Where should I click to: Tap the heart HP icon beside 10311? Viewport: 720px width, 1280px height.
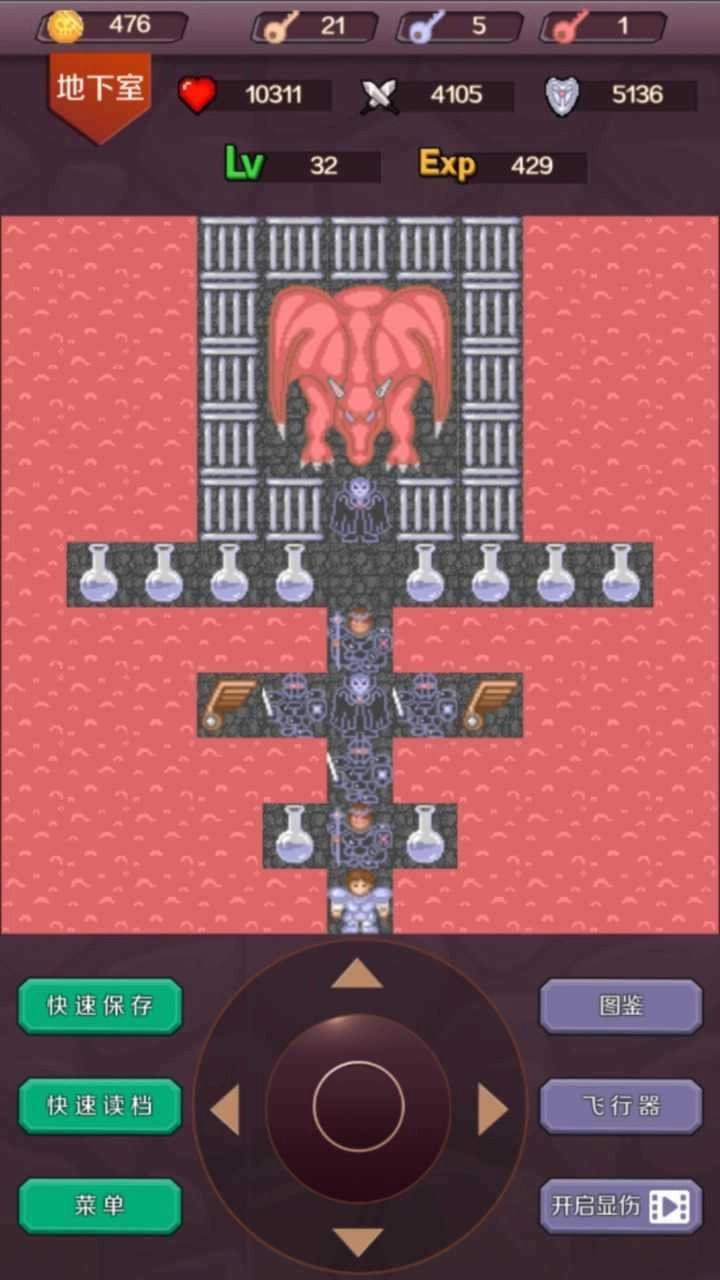tap(198, 95)
